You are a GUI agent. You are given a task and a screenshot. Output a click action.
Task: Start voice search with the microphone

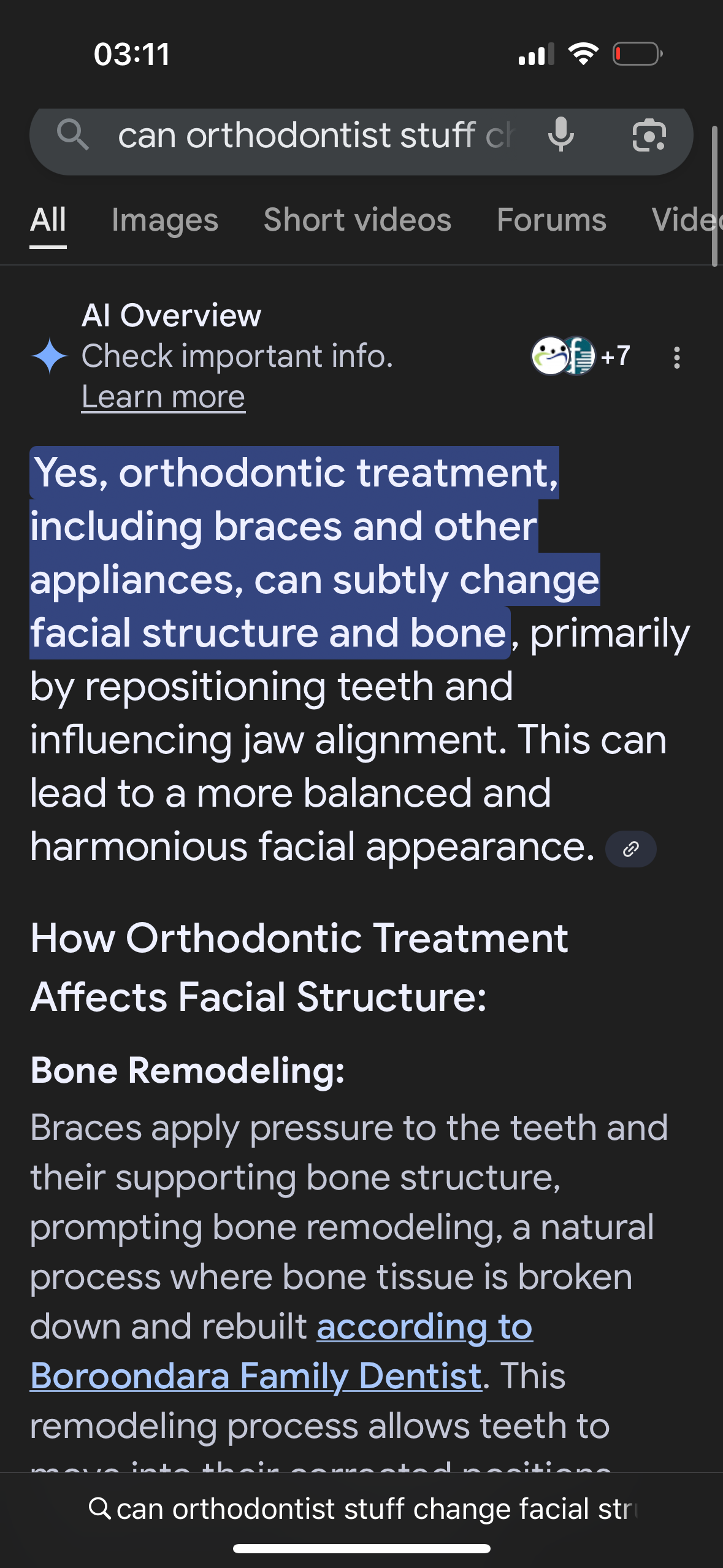coord(560,136)
